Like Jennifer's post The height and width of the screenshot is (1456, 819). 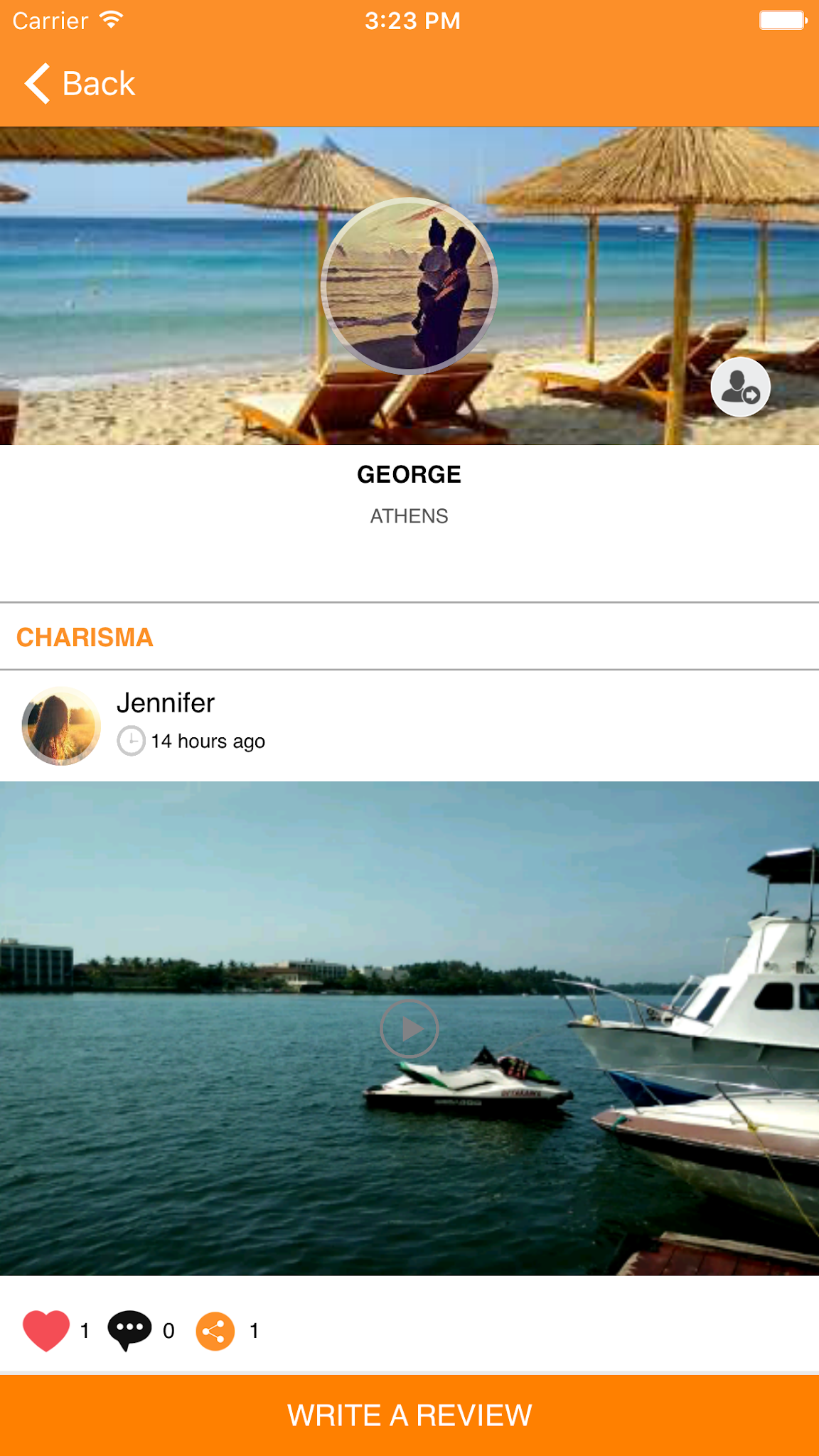tap(46, 1330)
